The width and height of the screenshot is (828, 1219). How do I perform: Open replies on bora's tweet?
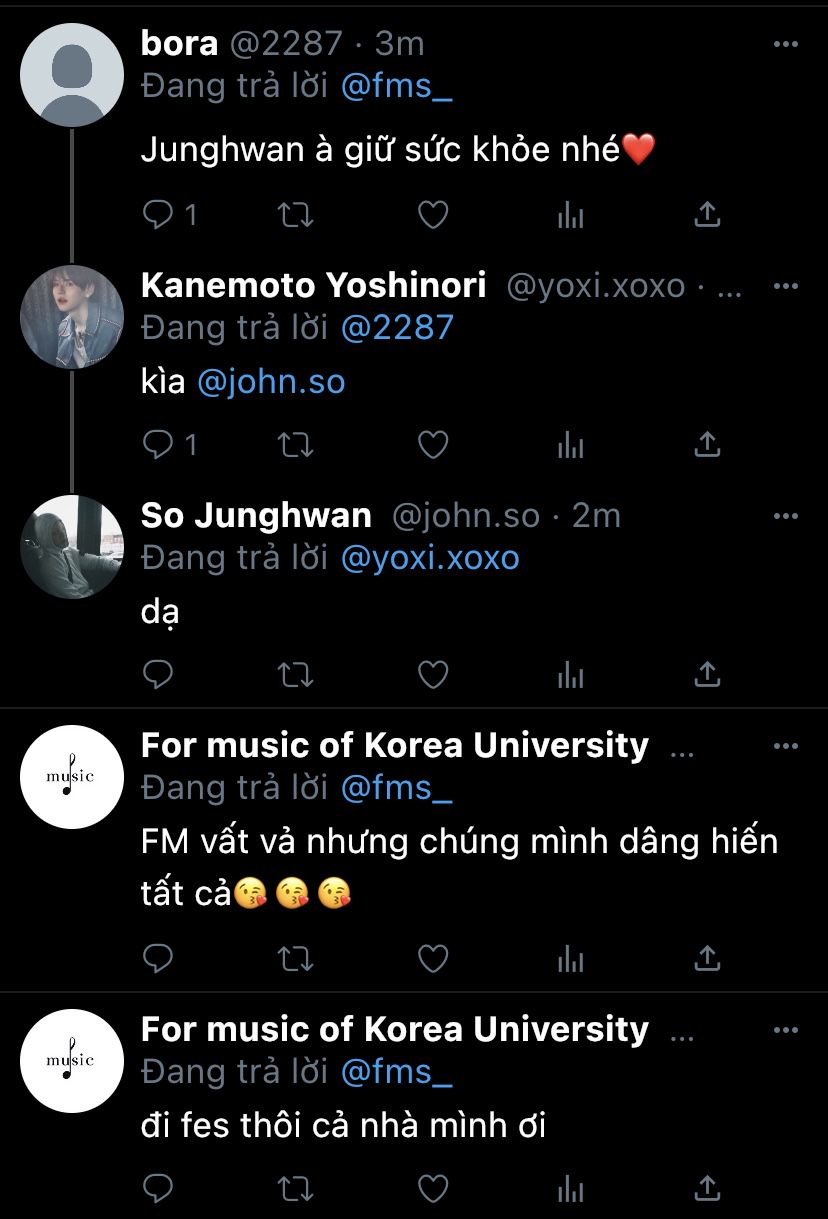[159, 215]
